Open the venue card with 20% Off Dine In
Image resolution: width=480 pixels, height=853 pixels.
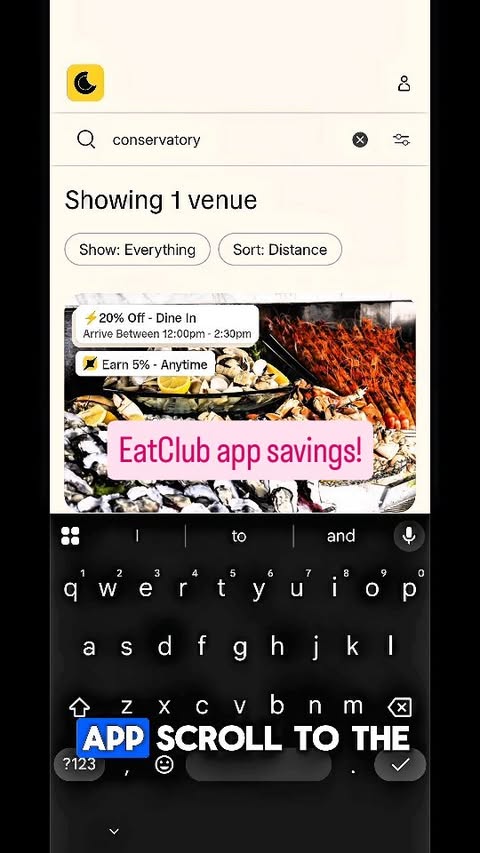point(240,404)
